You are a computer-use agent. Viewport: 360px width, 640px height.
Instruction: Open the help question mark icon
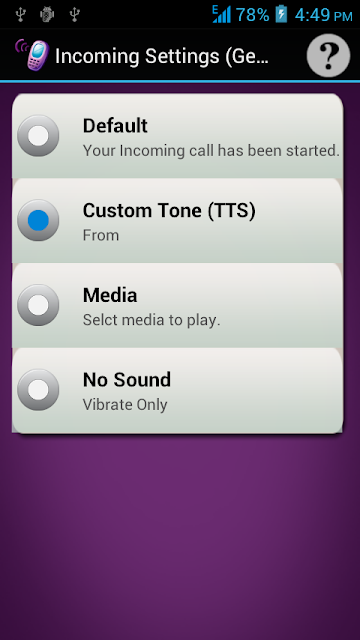click(x=328, y=55)
